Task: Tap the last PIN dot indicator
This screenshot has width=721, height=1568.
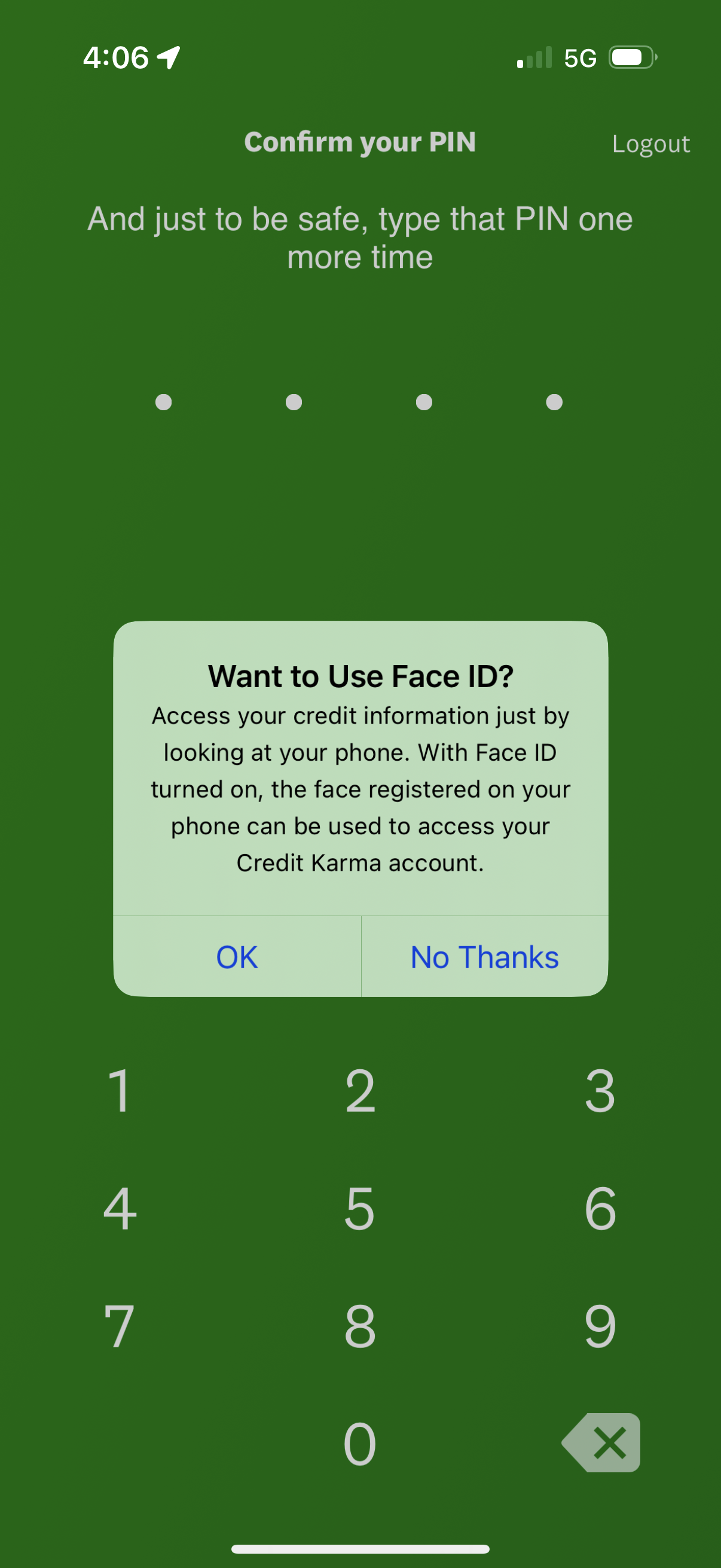Action: tap(552, 401)
